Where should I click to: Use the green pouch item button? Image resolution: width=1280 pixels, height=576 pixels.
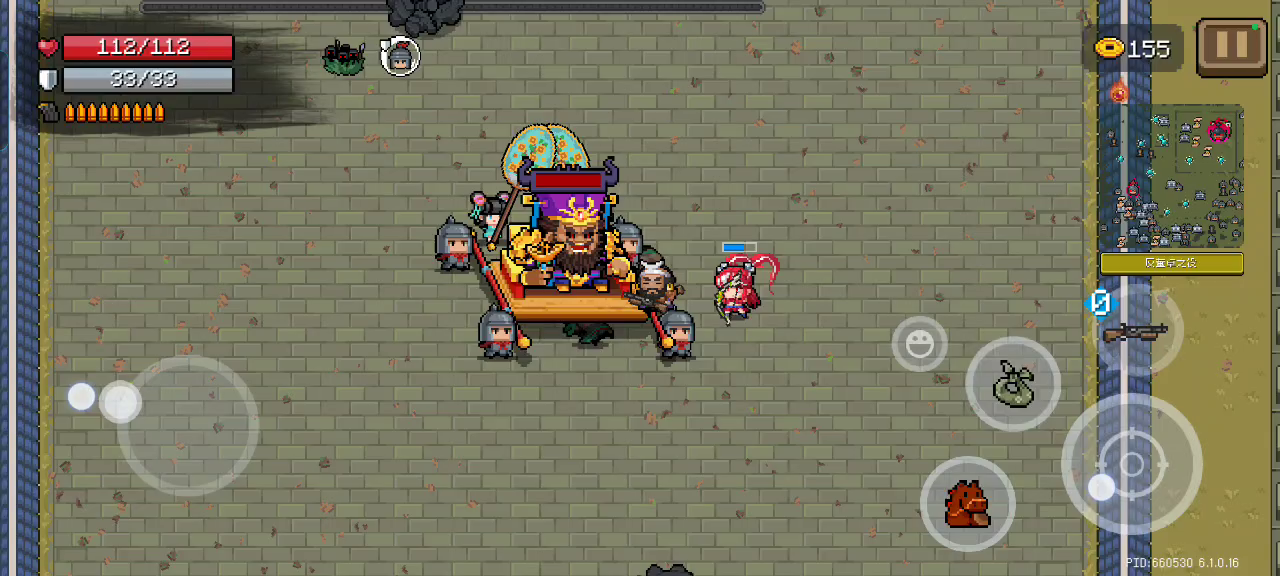(1012, 385)
